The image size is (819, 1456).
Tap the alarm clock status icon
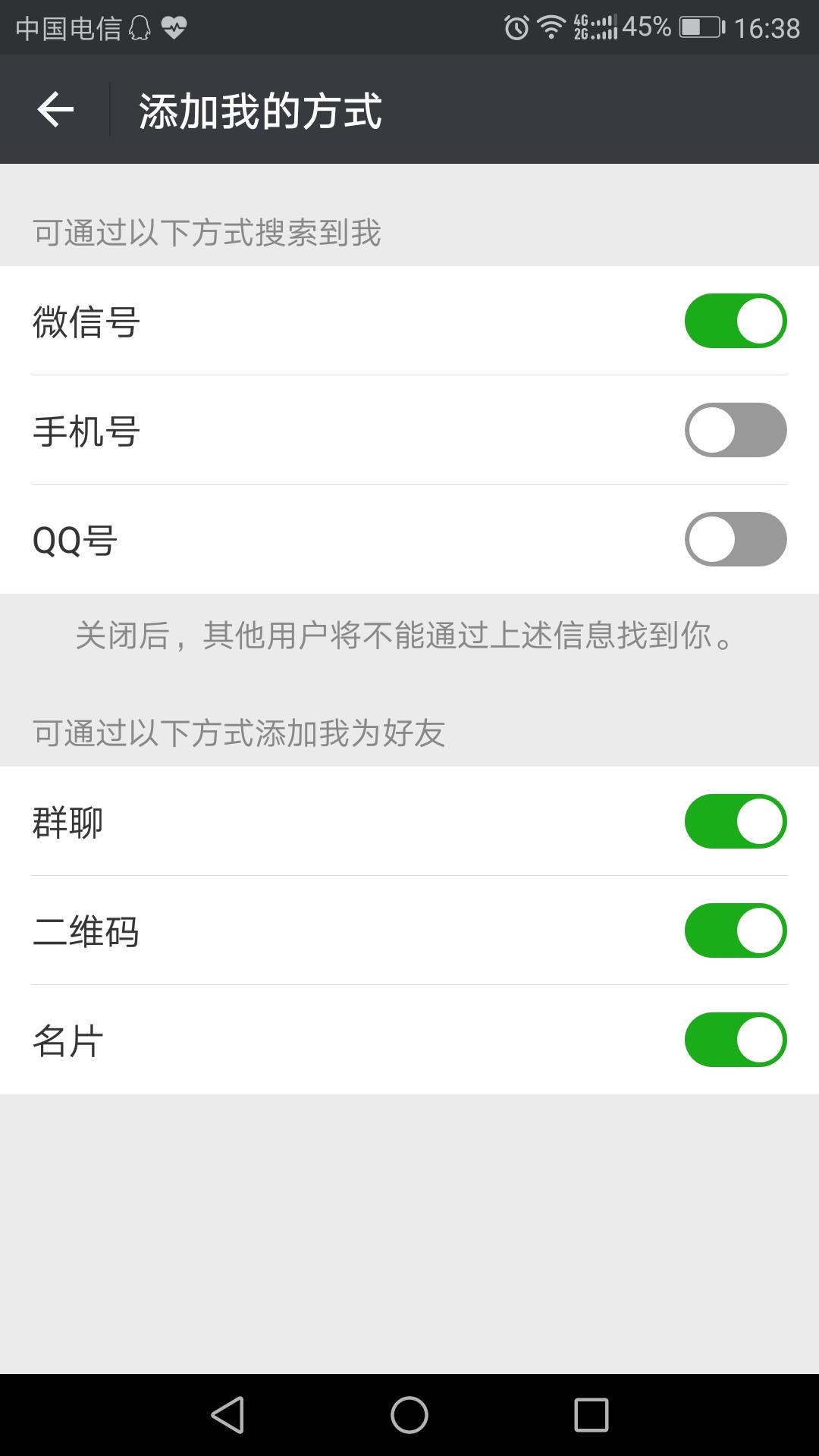(x=518, y=25)
